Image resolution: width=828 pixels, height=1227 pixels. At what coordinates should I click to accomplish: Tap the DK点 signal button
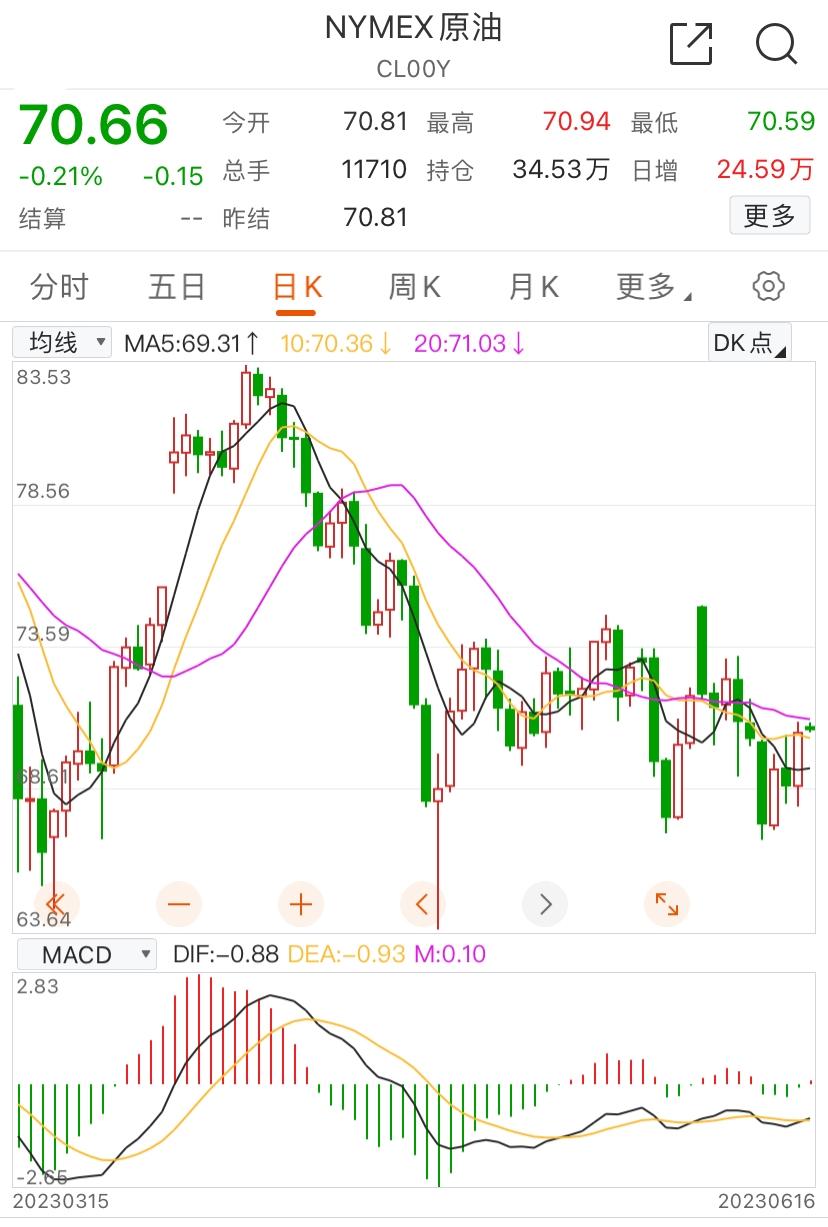(749, 343)
